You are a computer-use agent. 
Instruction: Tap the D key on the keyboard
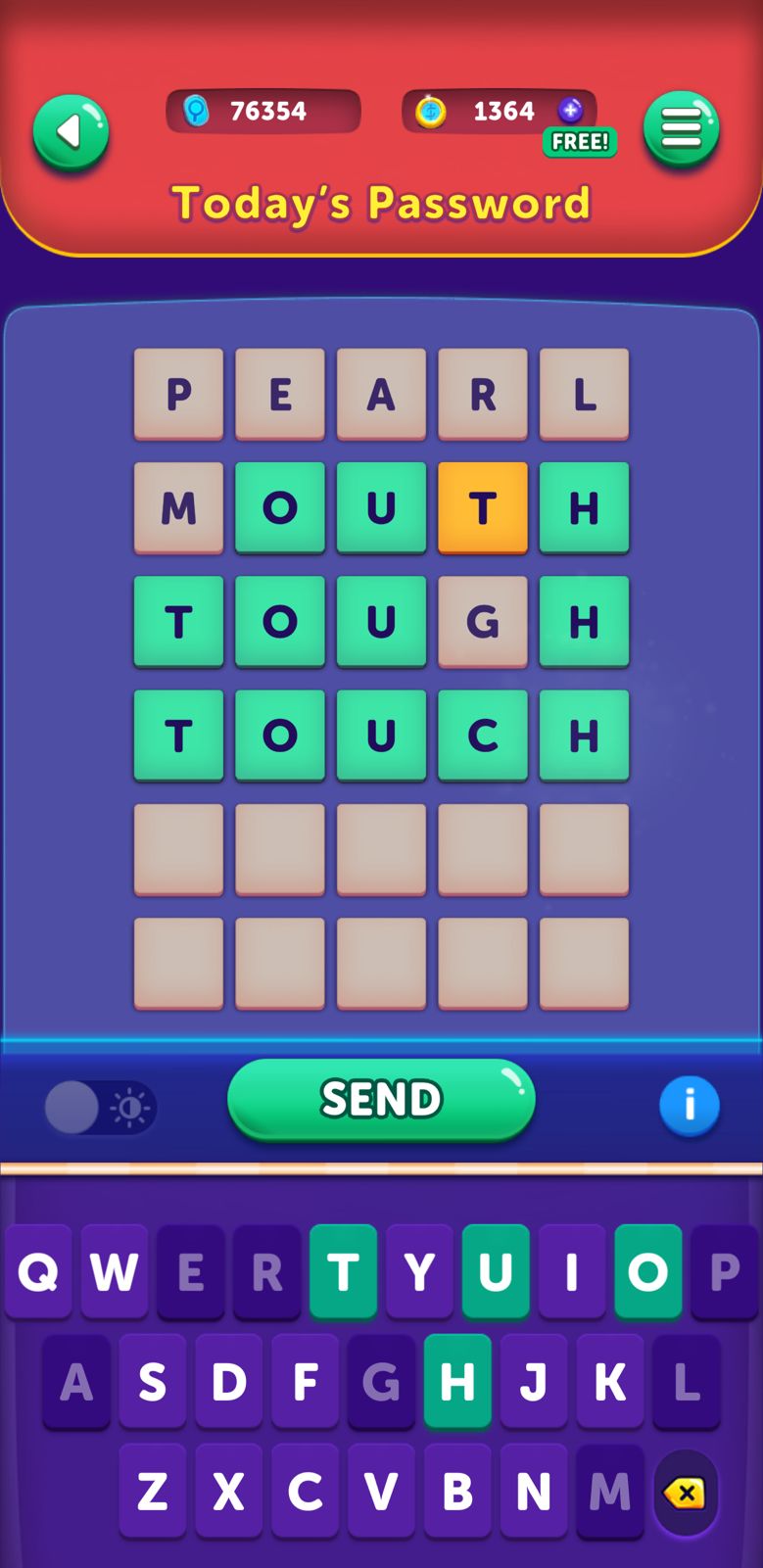tap(228, 1382)
